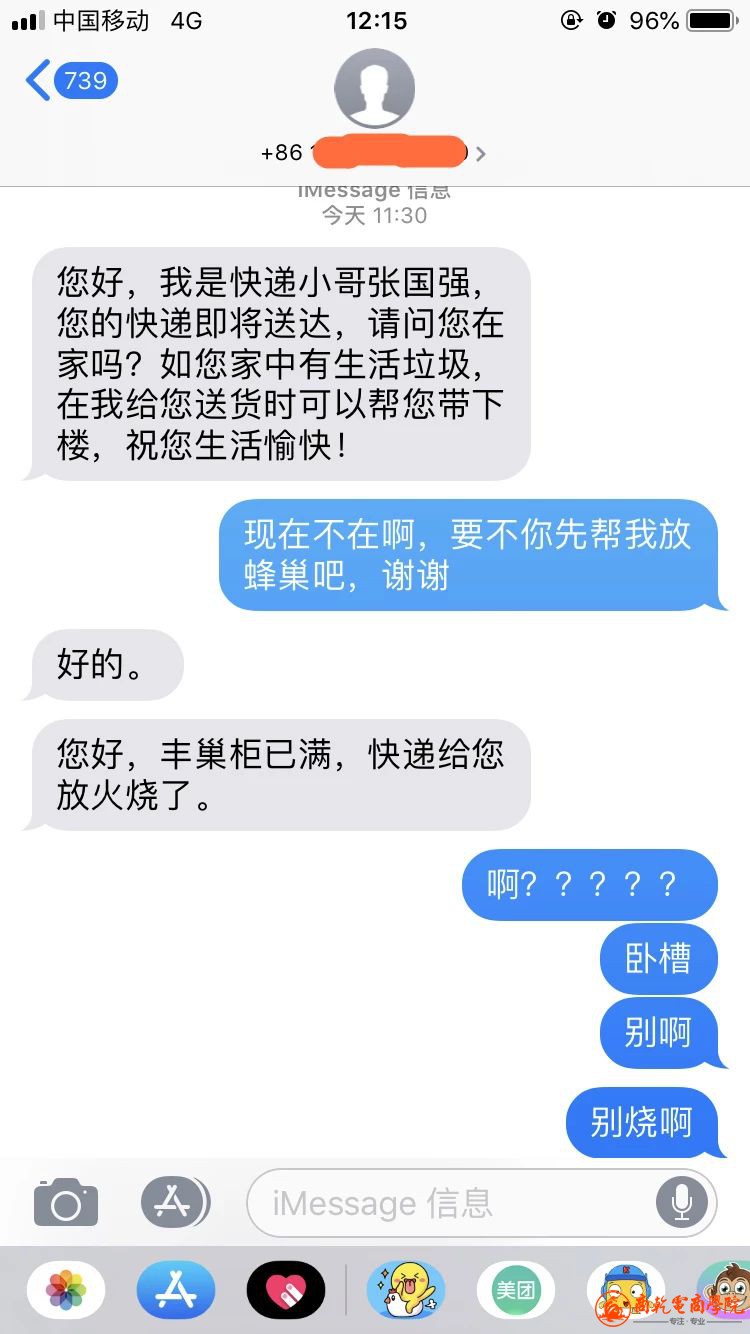This screenshot has width=750, height=1334.
Task: Toggle the App Store apps drawer
Action: [x=174, y=1202]
